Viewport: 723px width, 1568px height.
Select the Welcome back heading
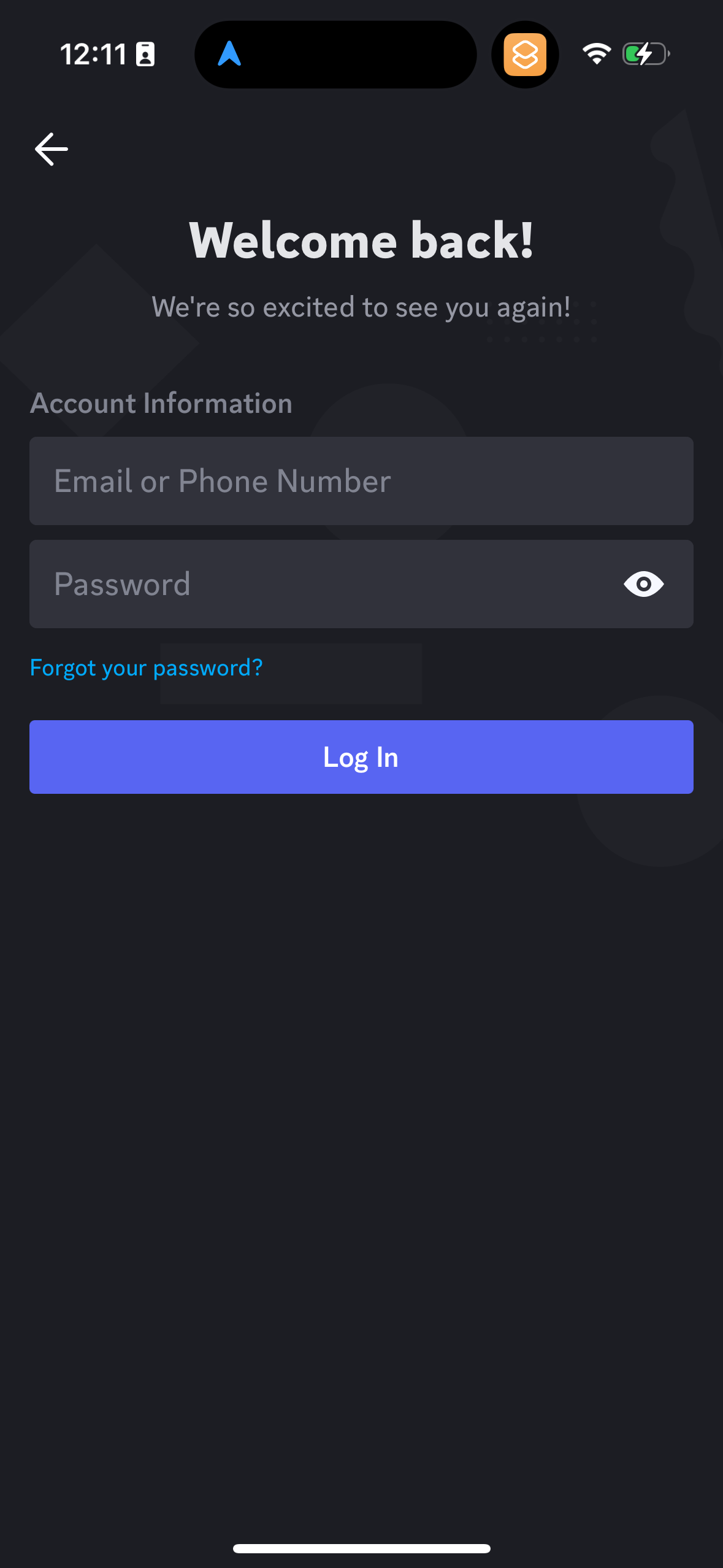pos(361,240)
